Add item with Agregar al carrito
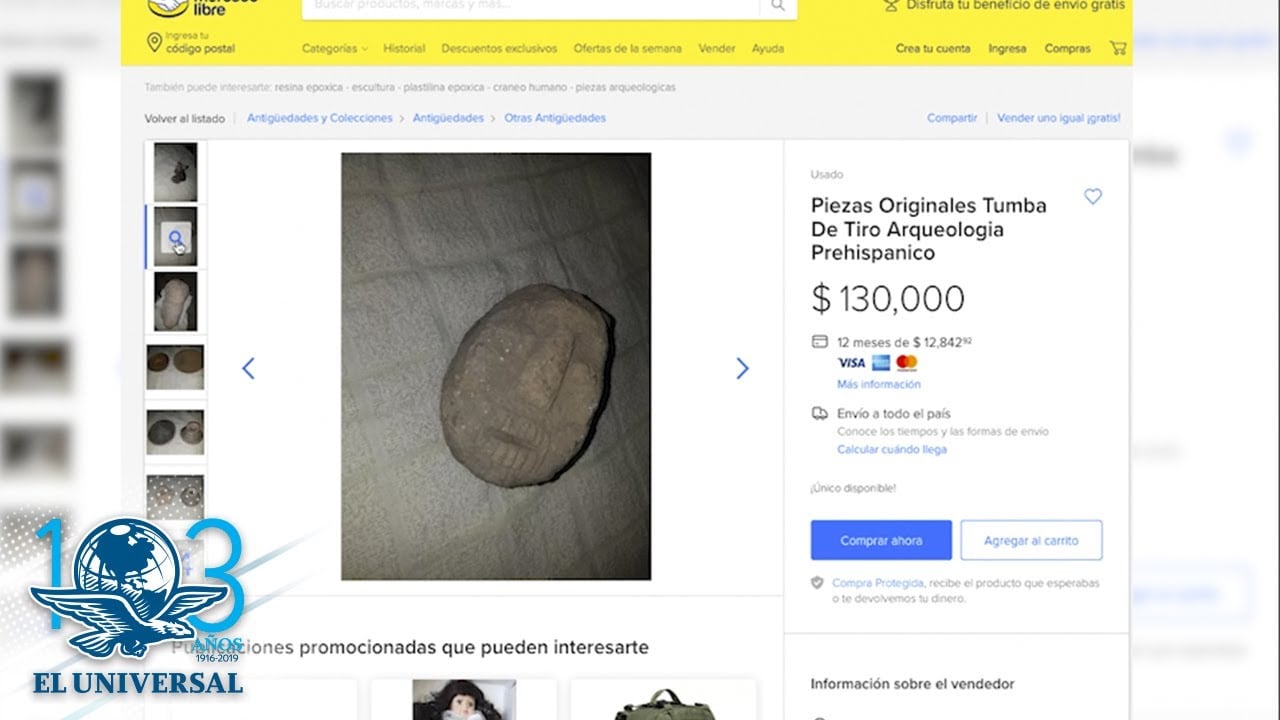 point(1031,540)
